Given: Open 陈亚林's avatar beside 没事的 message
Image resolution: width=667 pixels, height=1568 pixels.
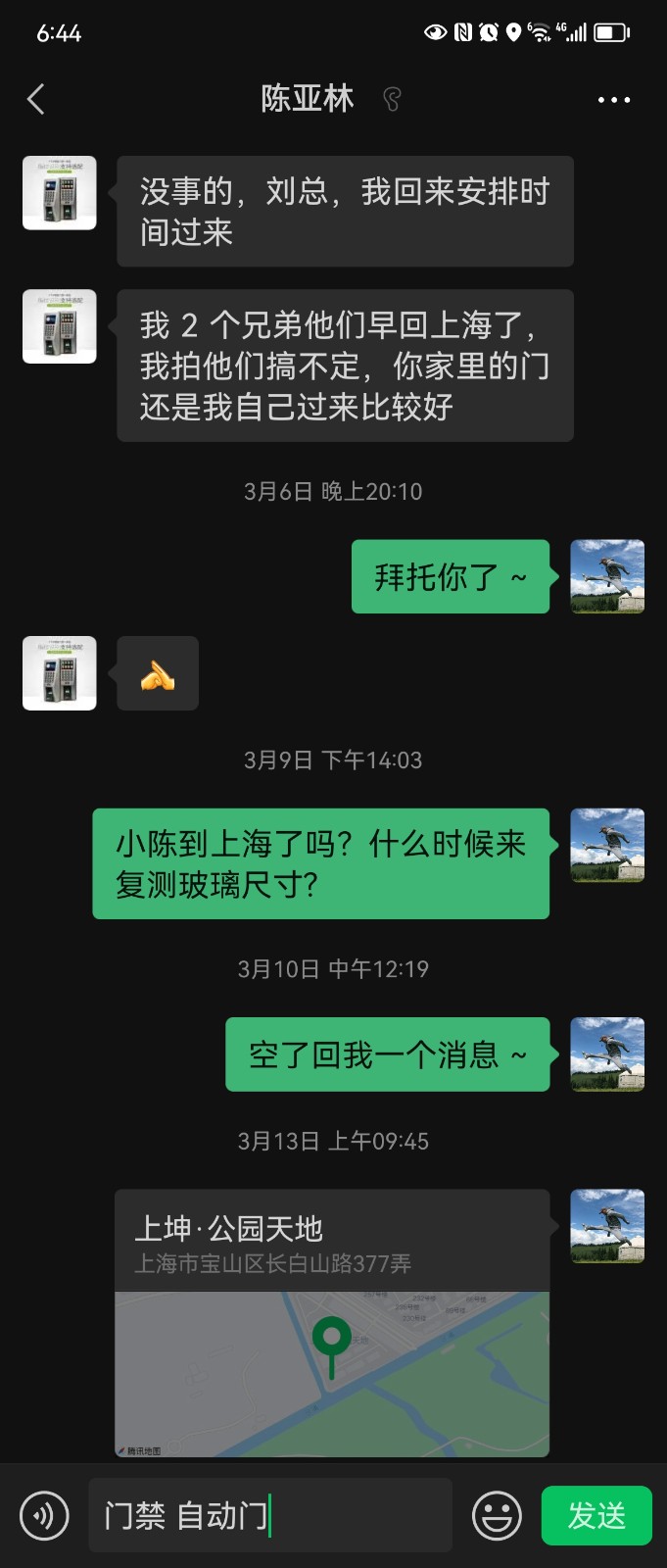Looking at the screenshot, I should [60, 193].
